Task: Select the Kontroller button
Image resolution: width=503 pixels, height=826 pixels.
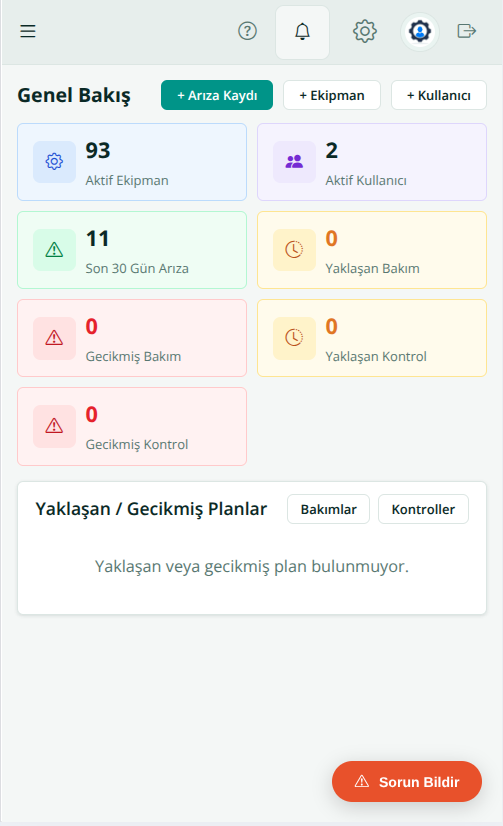Action: 423,509
